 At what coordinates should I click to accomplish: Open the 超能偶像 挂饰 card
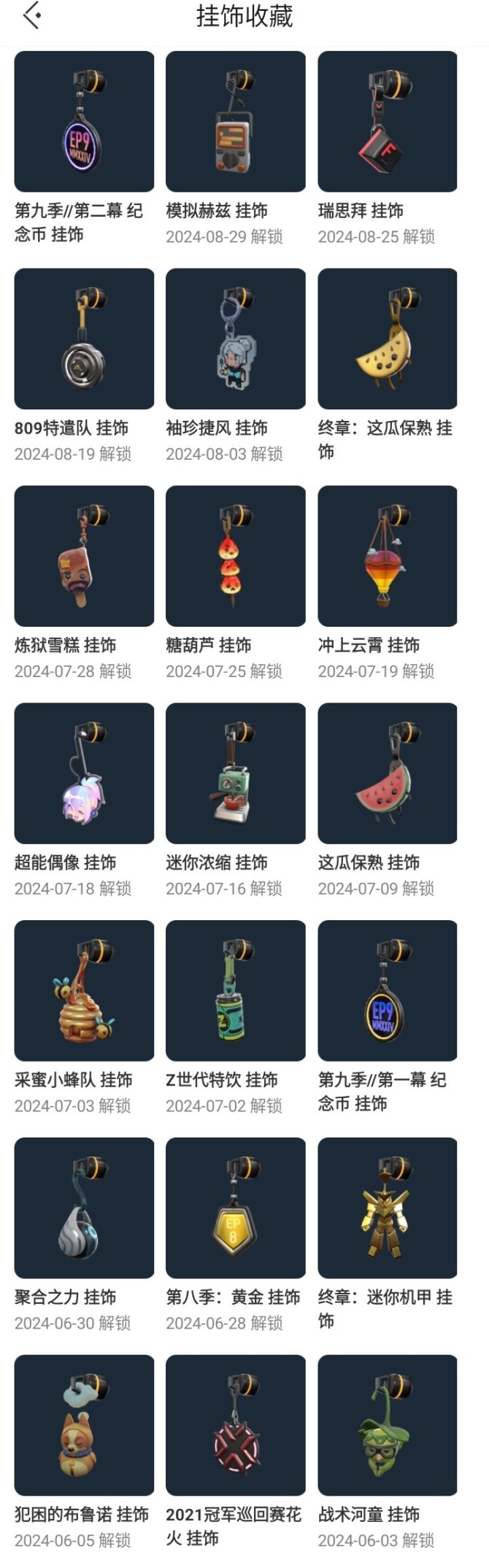click(x=84, y=773)
